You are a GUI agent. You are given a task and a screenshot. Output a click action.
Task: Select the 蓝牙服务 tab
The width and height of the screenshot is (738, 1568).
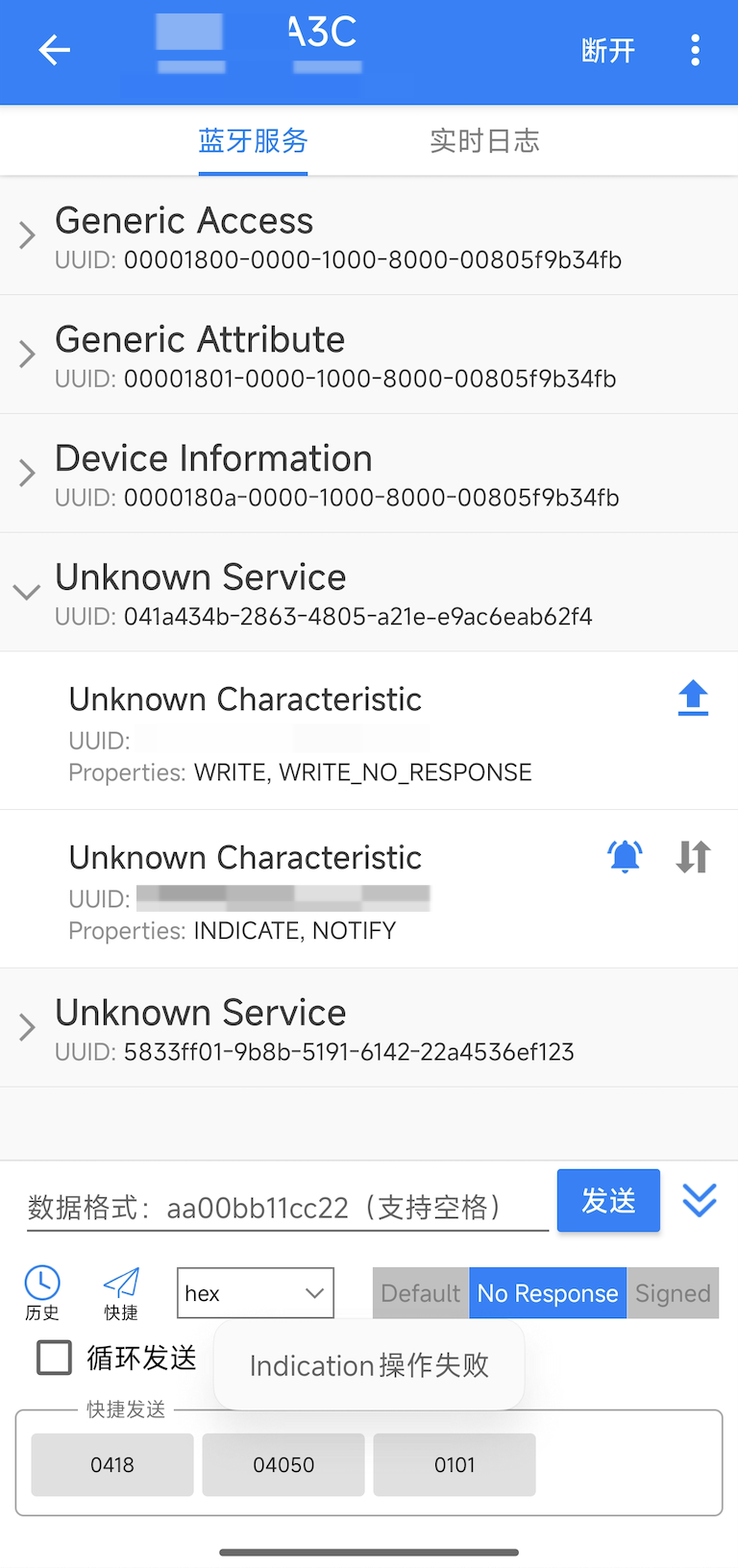click(253, 141)
